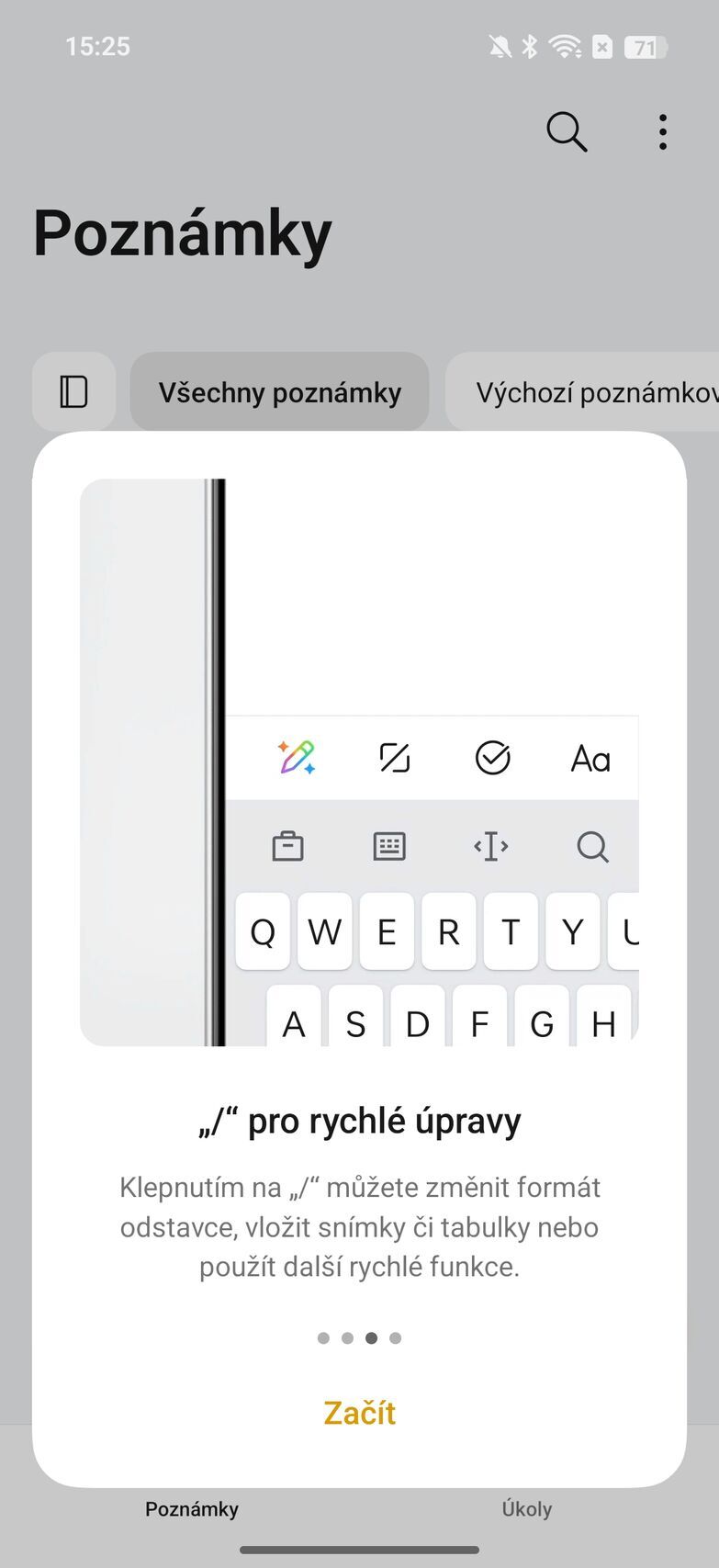Tap the keyboard layout icon

point(388,846)
